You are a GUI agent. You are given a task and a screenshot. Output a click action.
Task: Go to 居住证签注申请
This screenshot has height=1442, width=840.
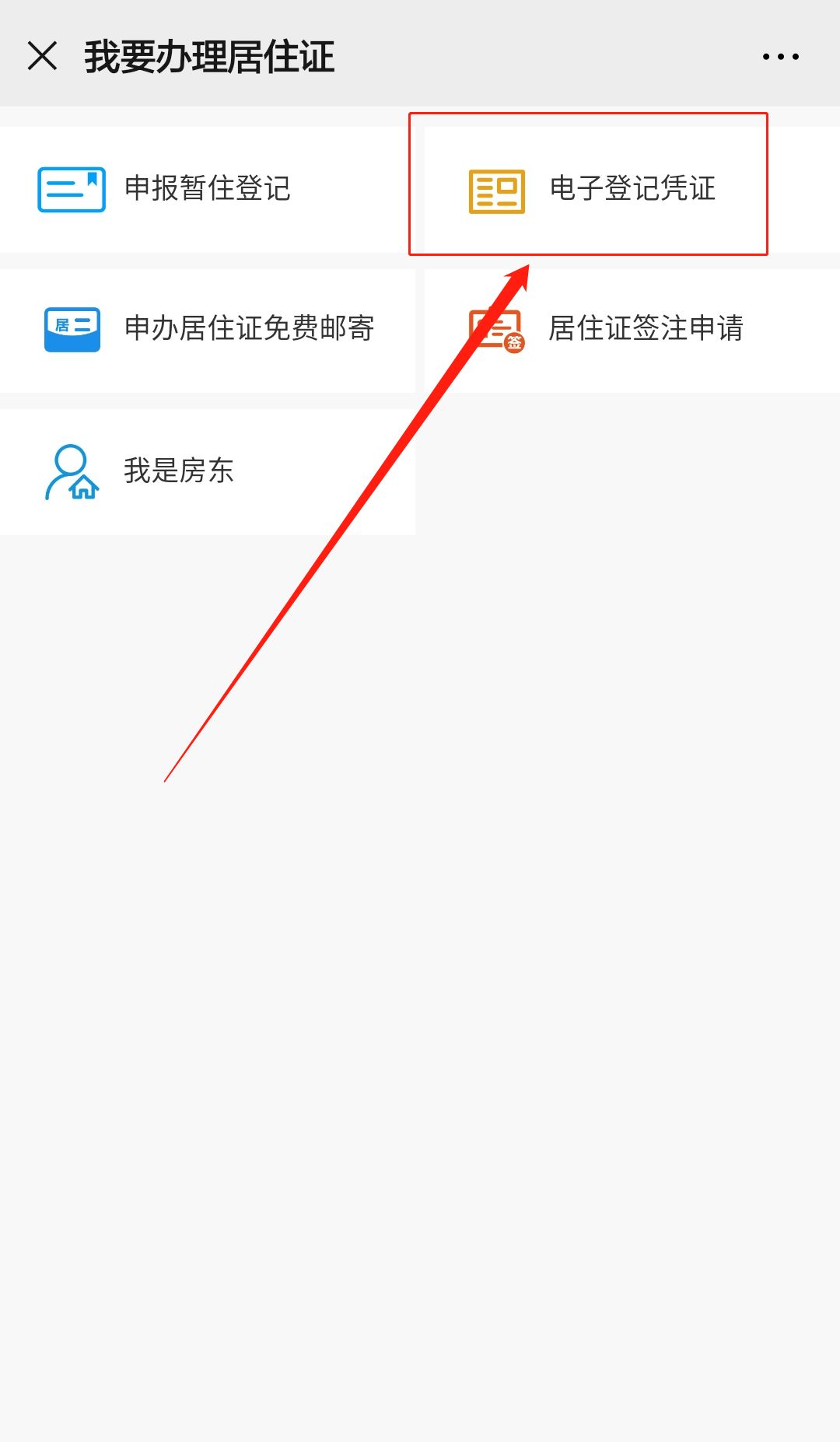(630, 329)
